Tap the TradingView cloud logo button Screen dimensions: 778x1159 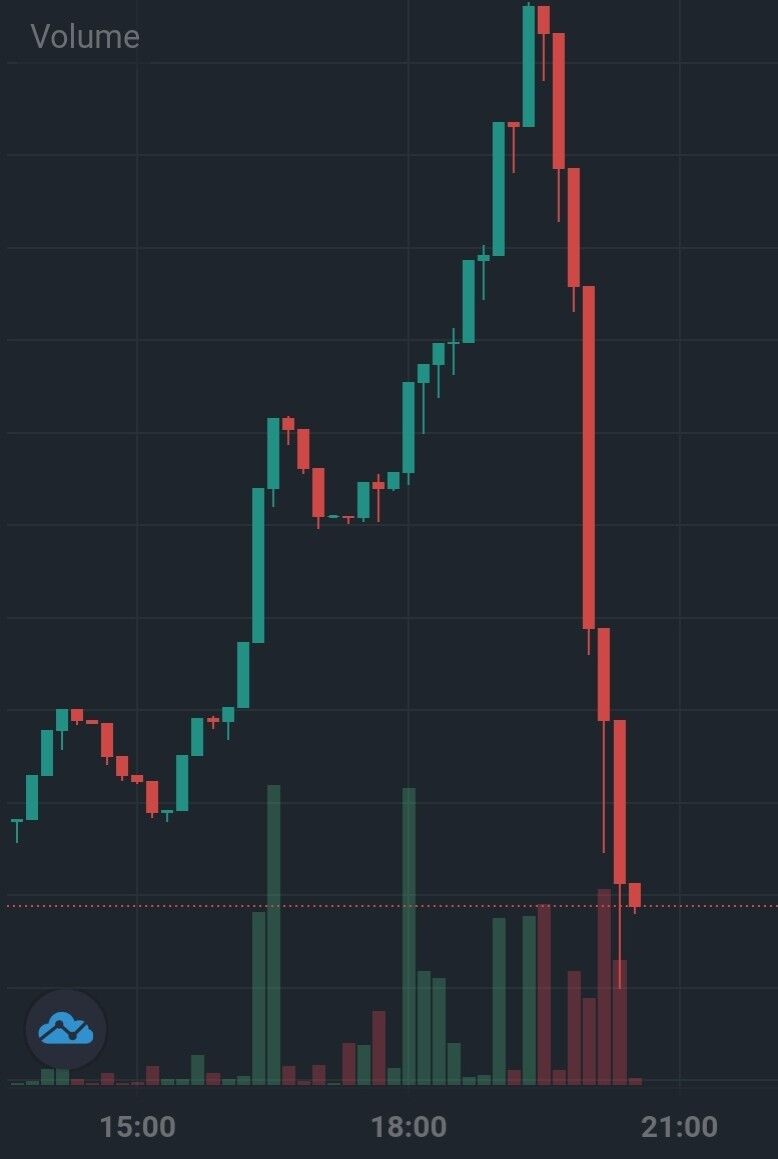[x=66, y=1029]
